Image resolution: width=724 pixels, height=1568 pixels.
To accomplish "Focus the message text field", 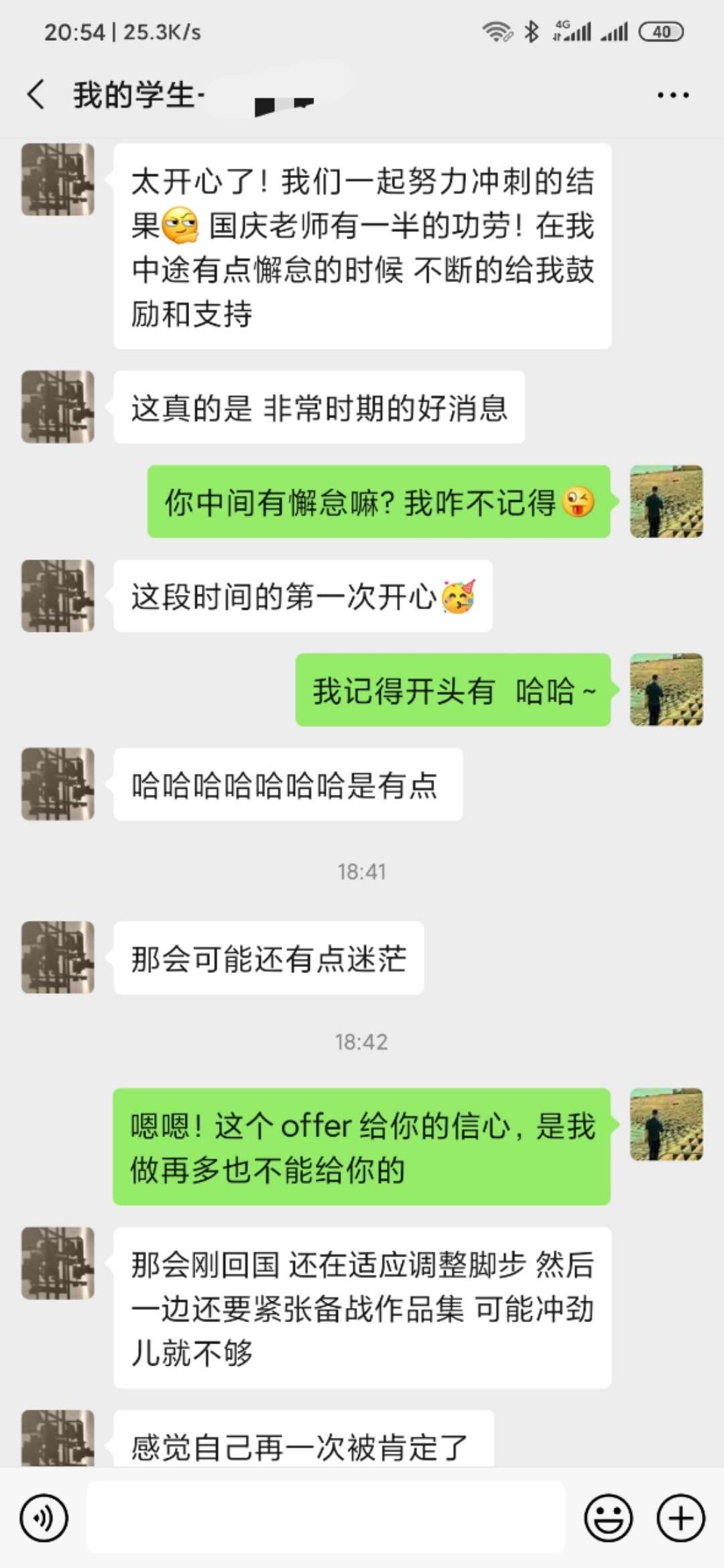I will (326, 1518).
